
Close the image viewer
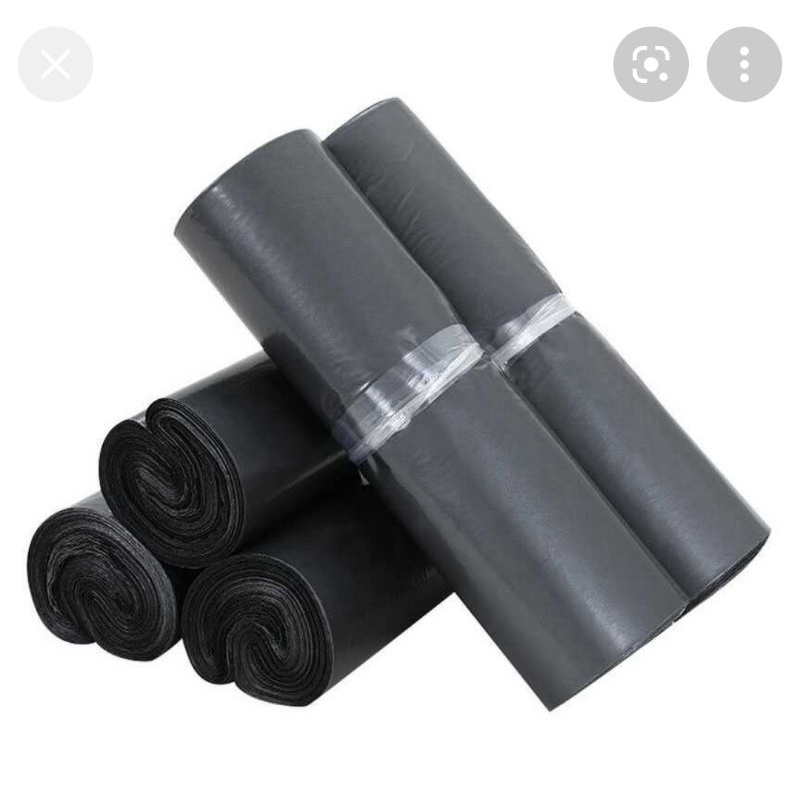[55, 64]
